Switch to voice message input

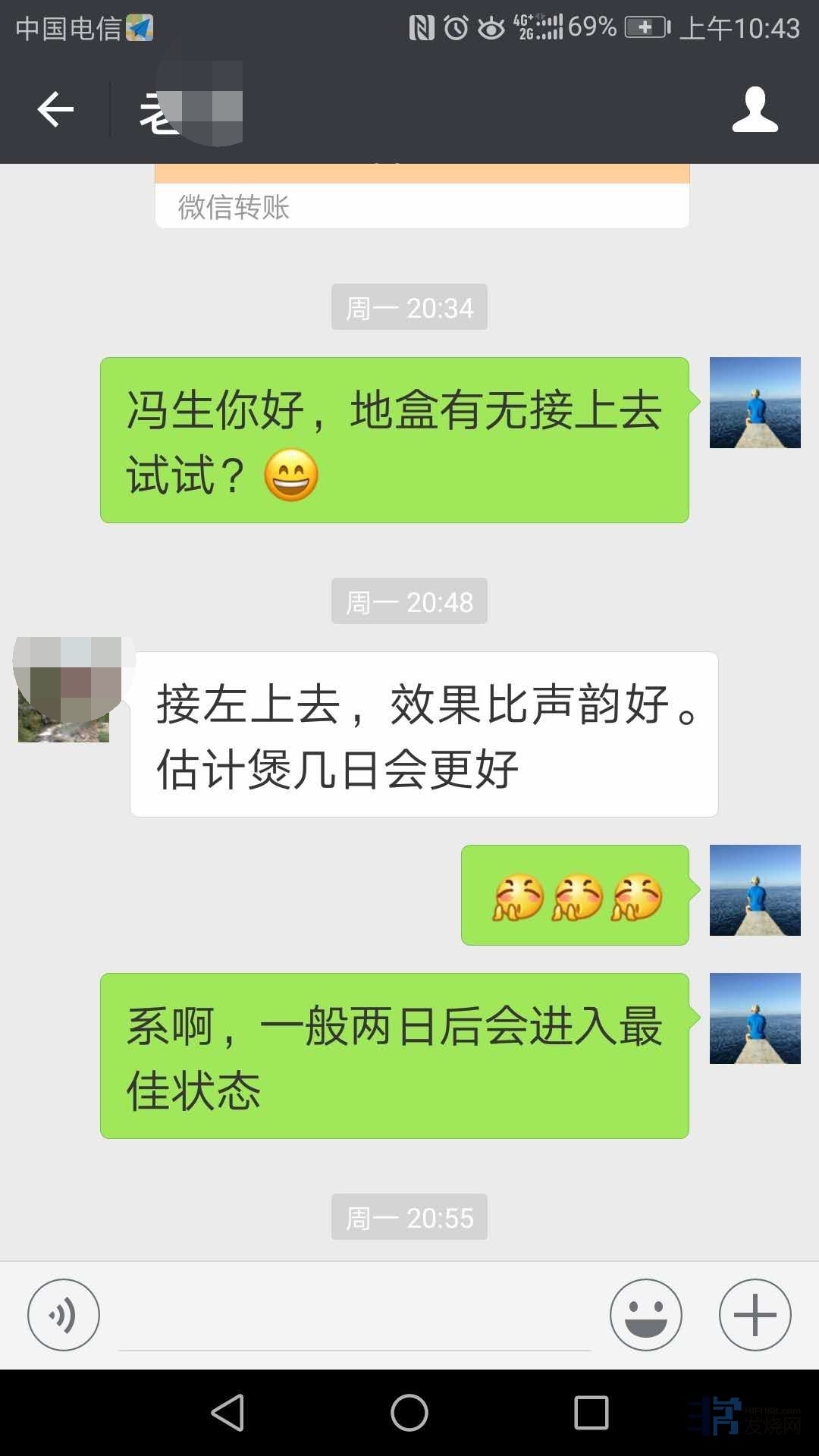pos(64,1315)
